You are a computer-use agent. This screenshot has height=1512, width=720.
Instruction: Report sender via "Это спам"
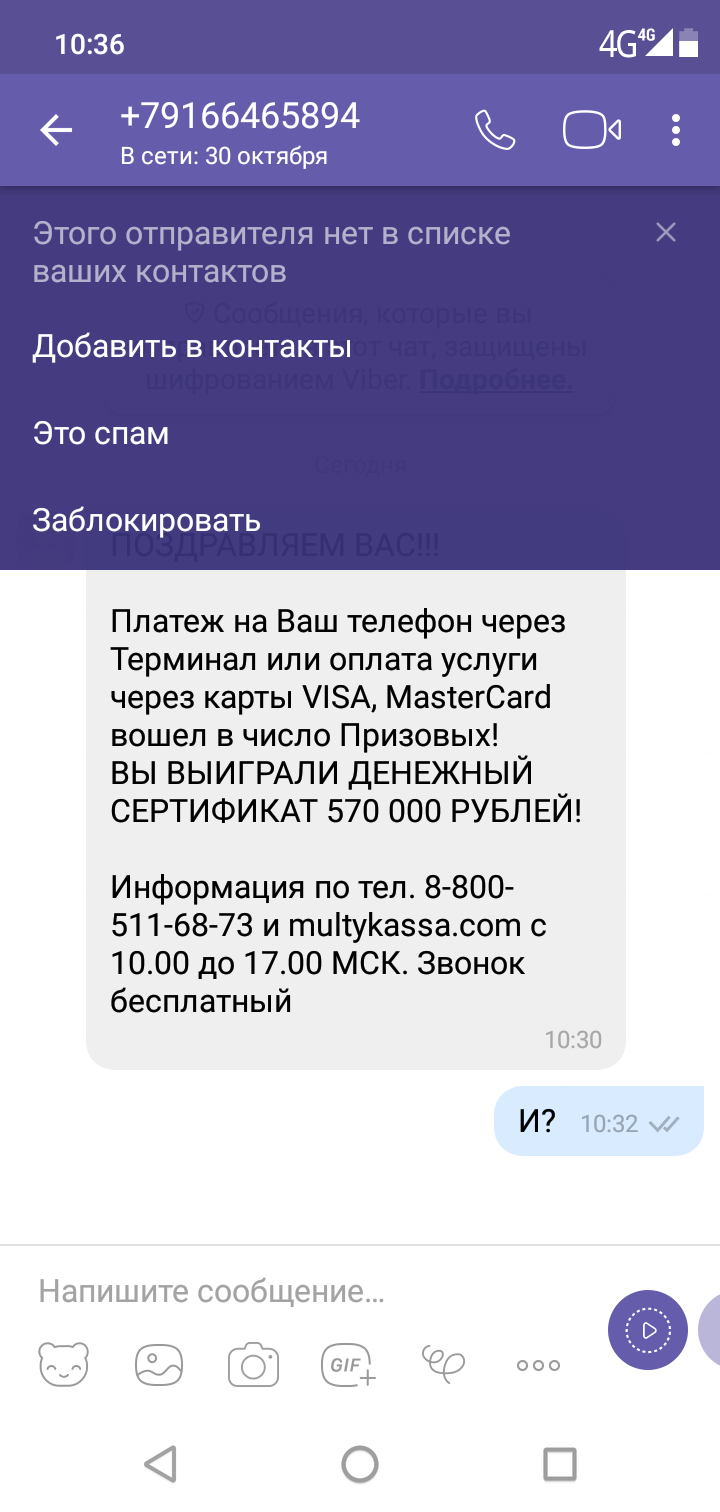101,434
